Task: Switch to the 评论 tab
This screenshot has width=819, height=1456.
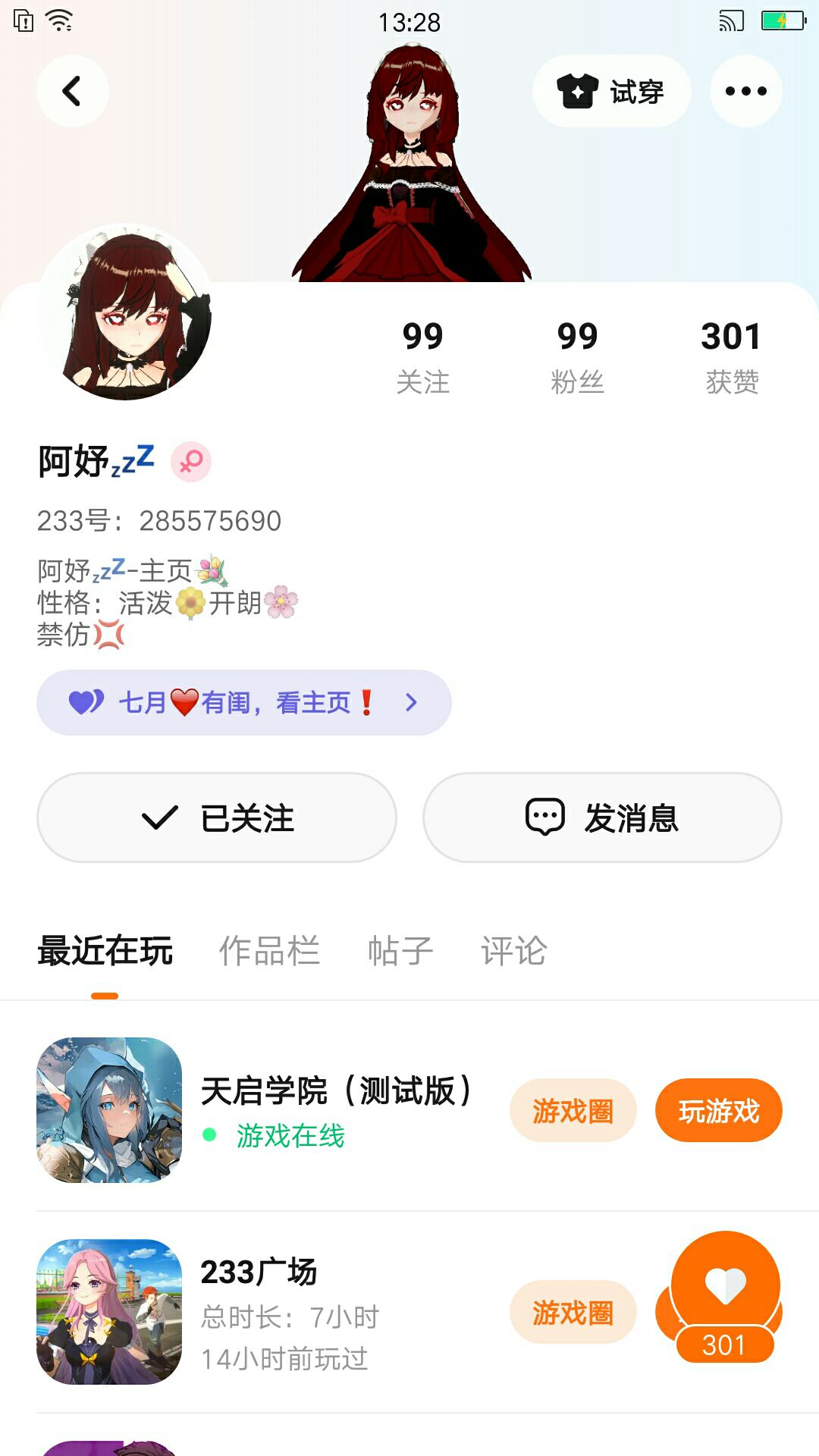Action: [x=513, y=951]
